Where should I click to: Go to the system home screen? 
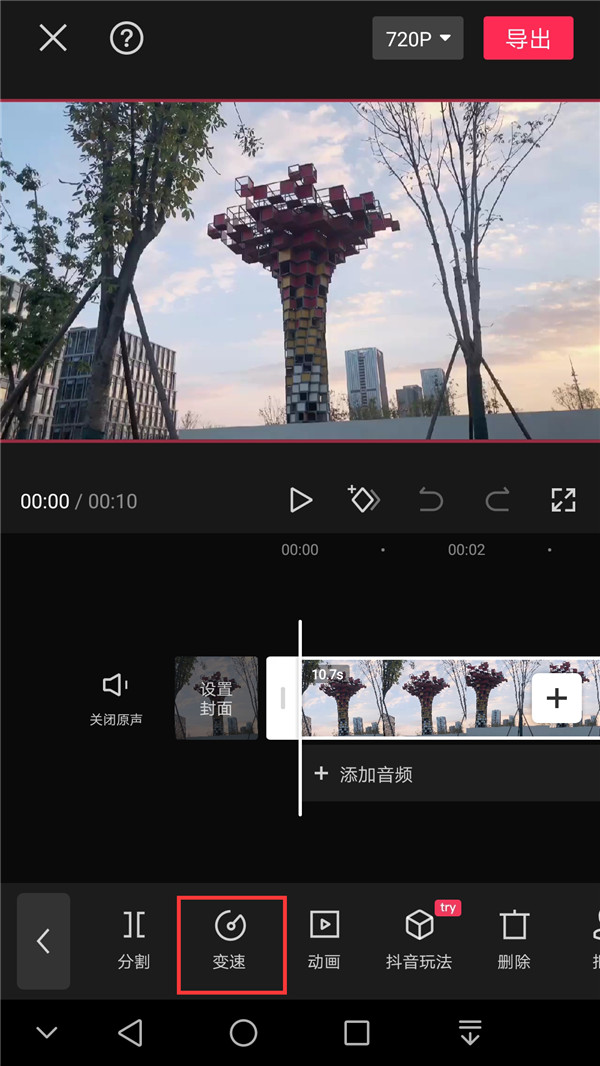243,1033
